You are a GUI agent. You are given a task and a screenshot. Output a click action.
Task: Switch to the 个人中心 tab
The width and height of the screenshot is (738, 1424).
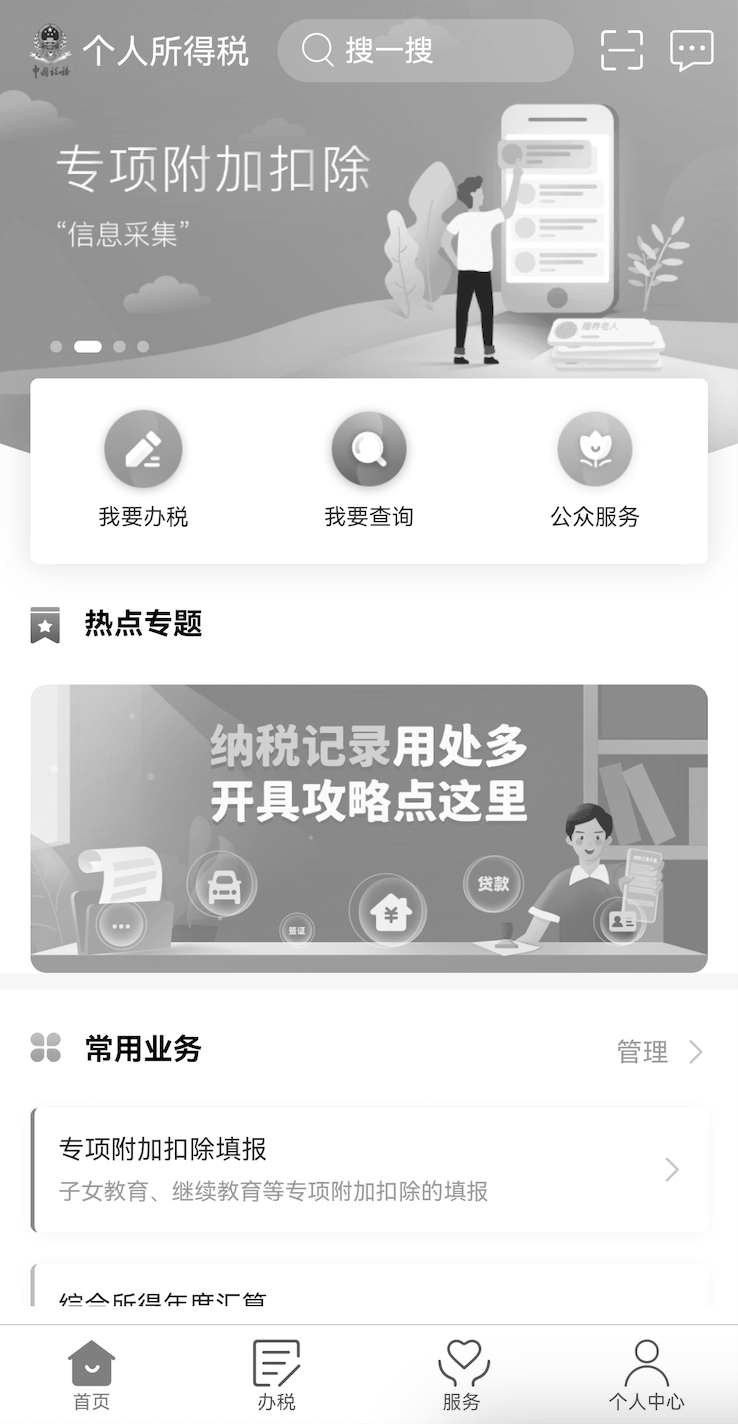[x=646, y=1376]
